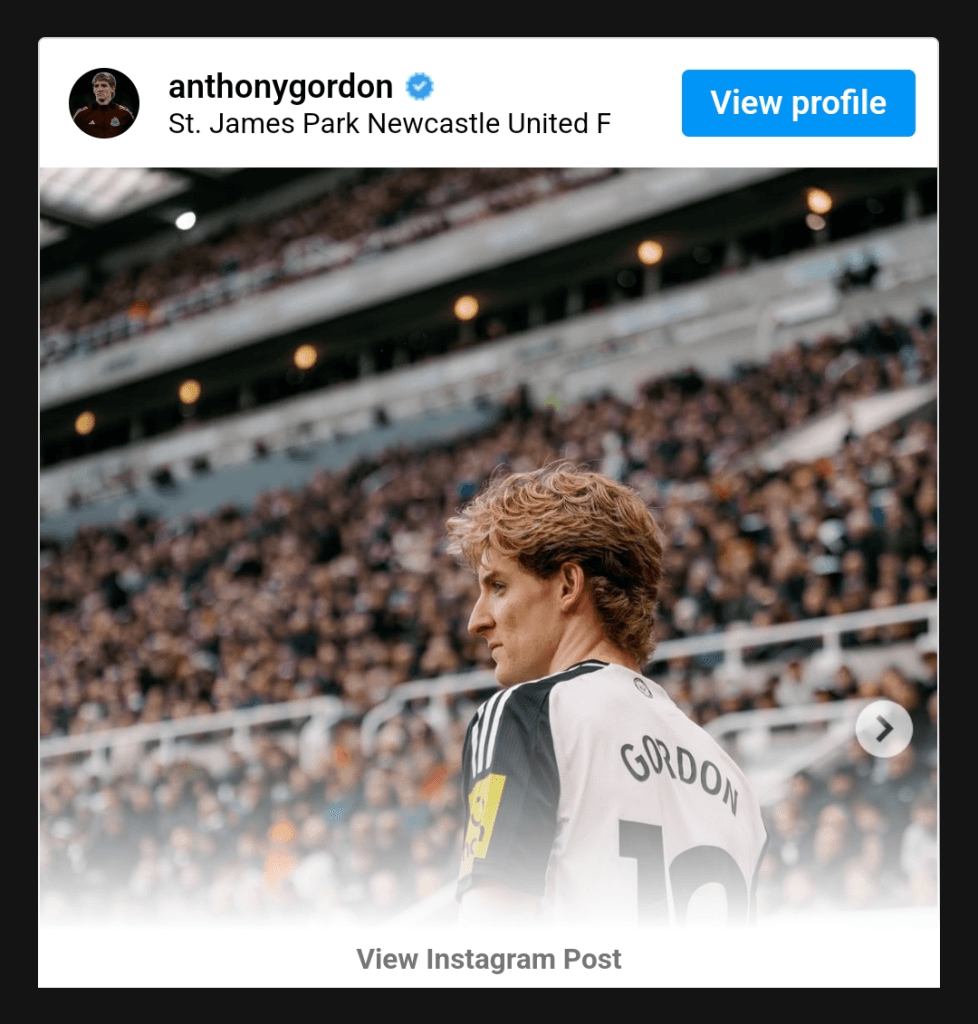The height and width of the screenshot is (1024, 978).
Task: Go to next photo with the arrow
Action: click(884, 730)
